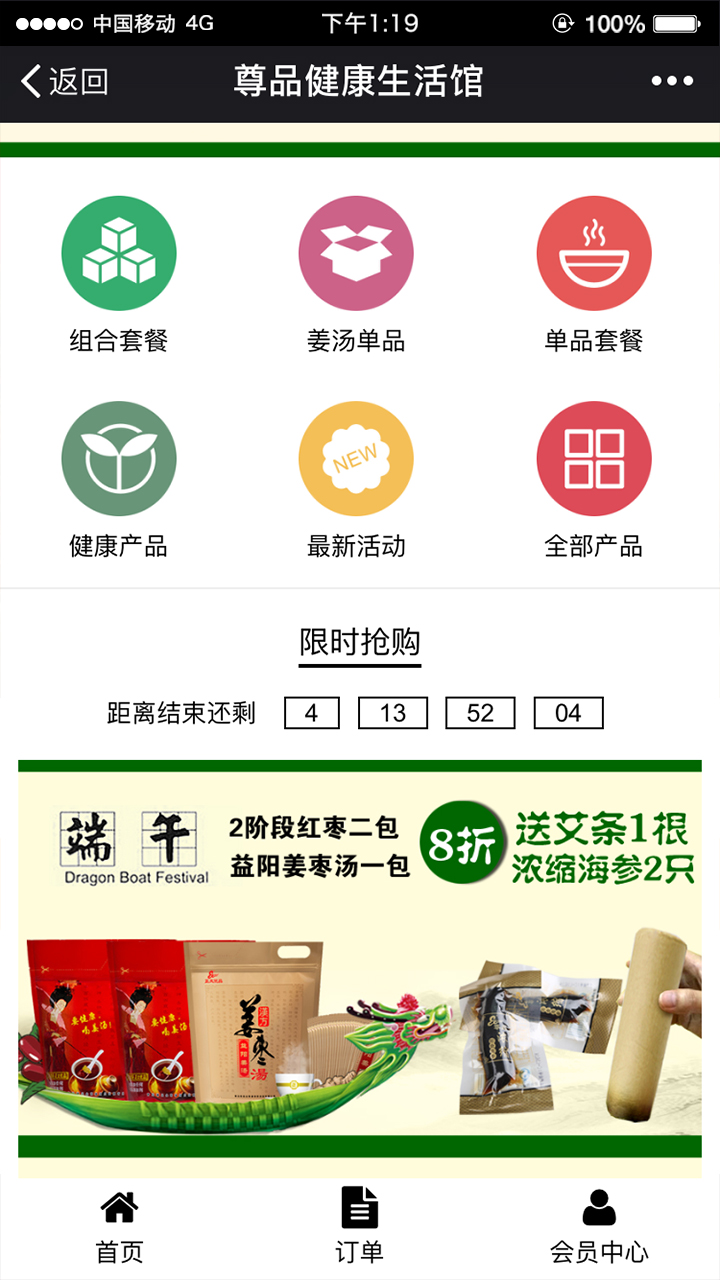
Task: Browse 全部产品 via the grid icon
Action: (594, 457)
